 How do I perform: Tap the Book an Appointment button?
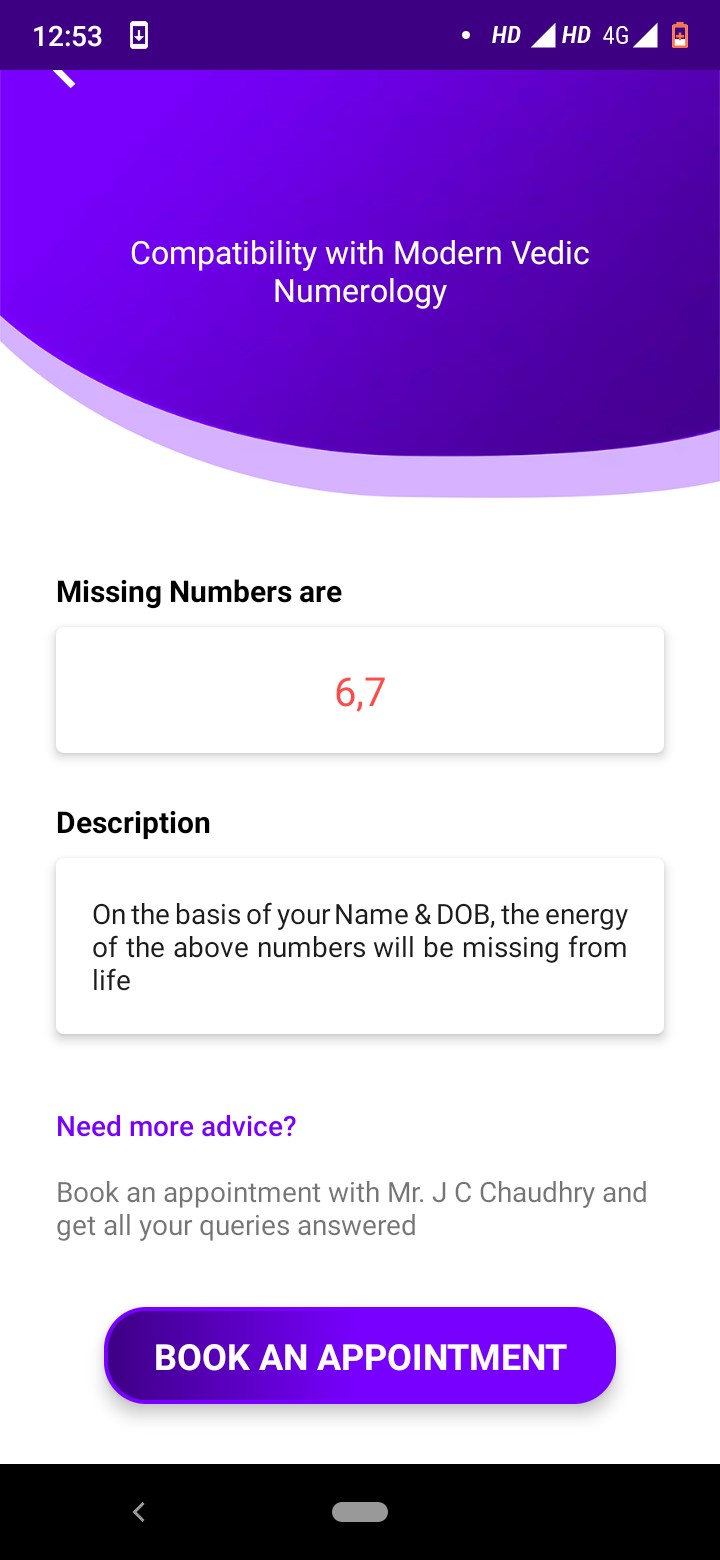click(360, 1356)
